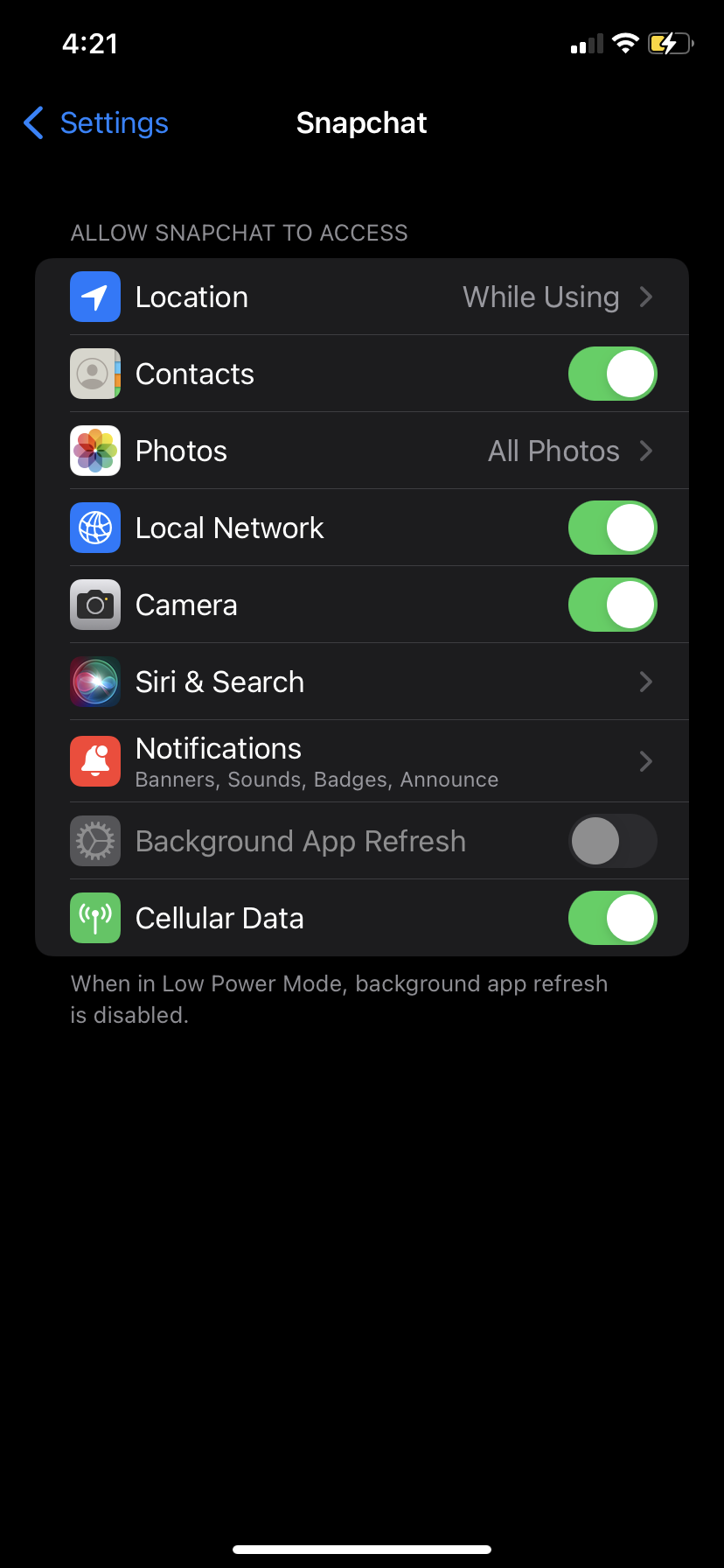Disable Local Network access
The height and width of the screenshot is (1568, 724).
[612, 528]
